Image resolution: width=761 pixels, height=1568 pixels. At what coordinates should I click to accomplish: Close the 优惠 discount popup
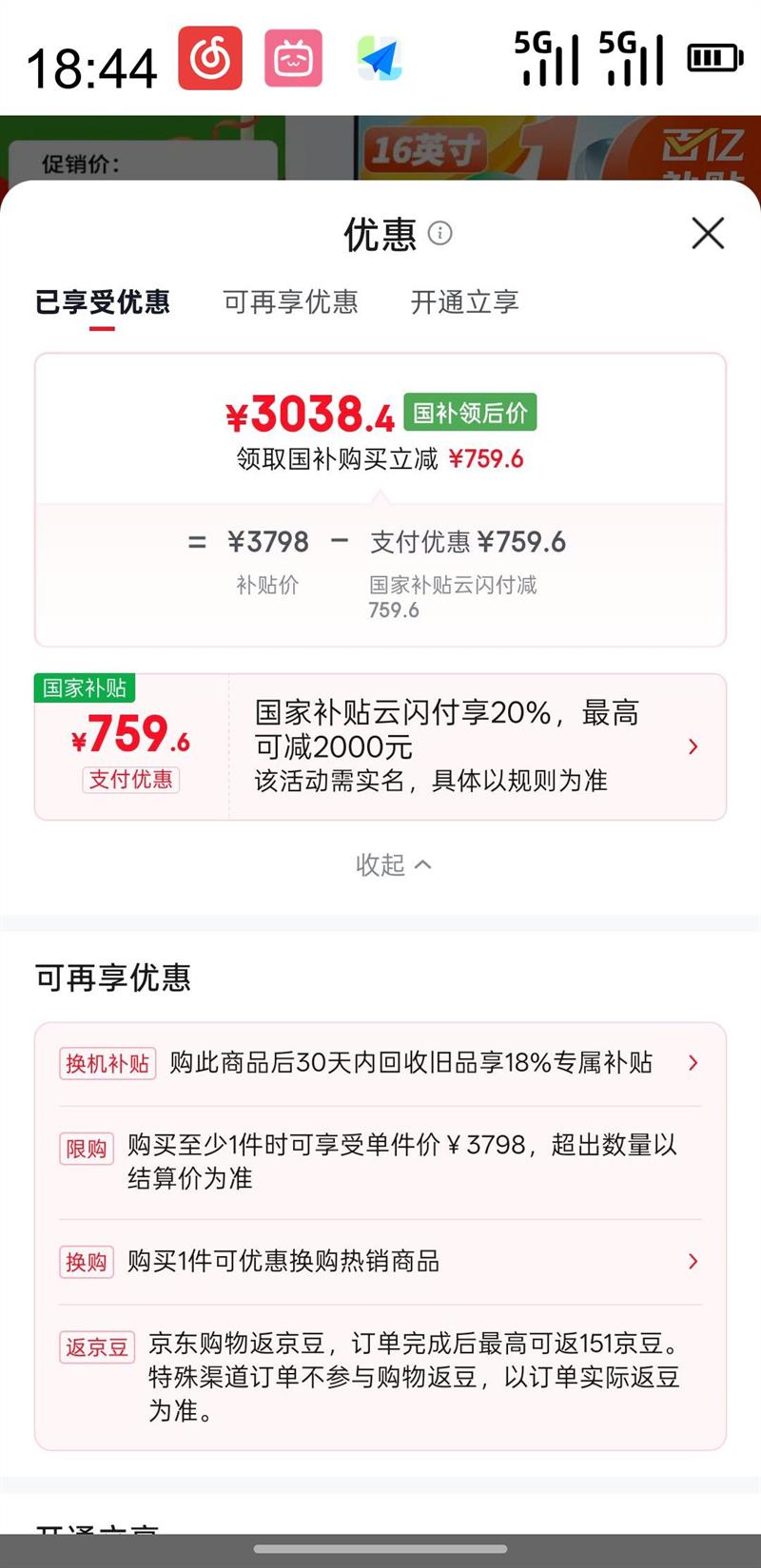tap(707, 233)
